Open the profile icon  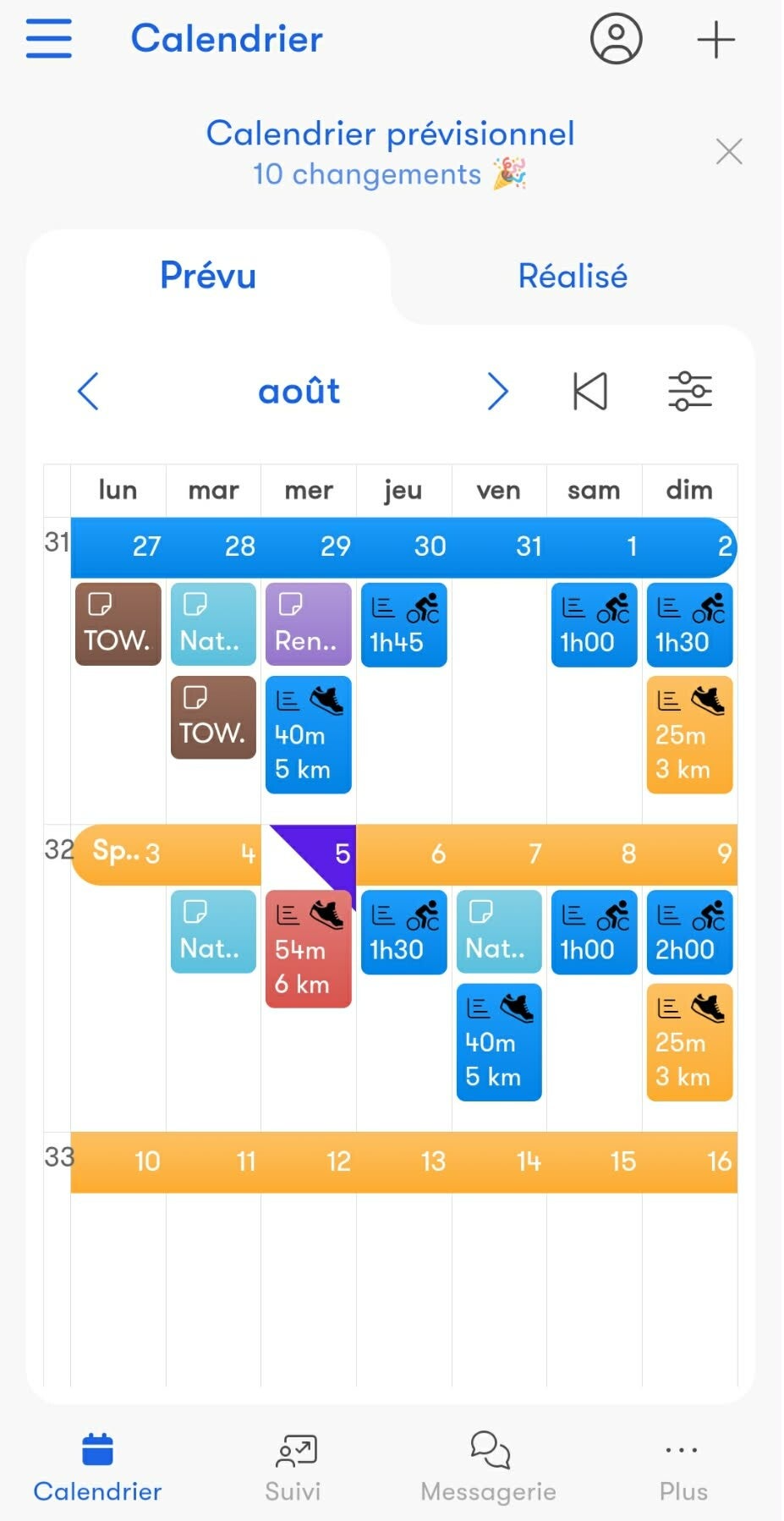(x=616, y=39)
